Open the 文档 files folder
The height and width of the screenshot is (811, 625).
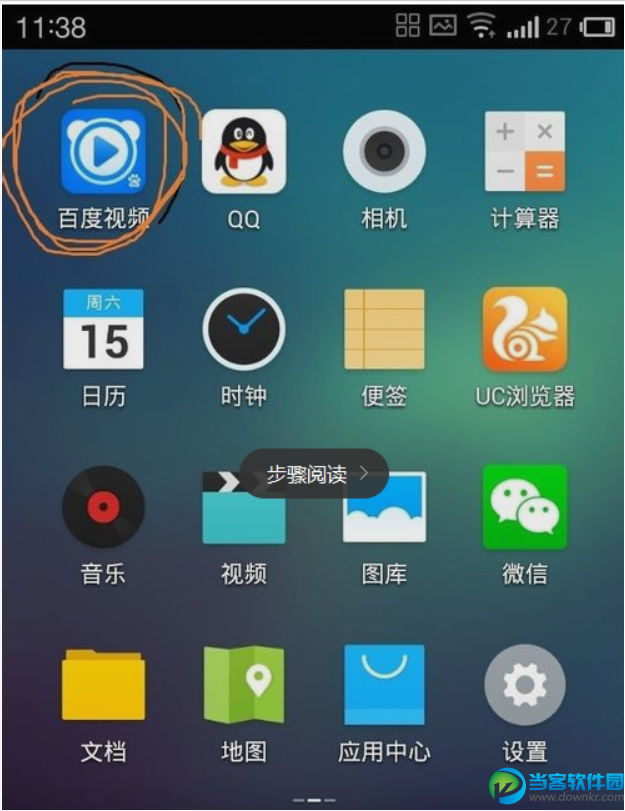pos(104,685)
